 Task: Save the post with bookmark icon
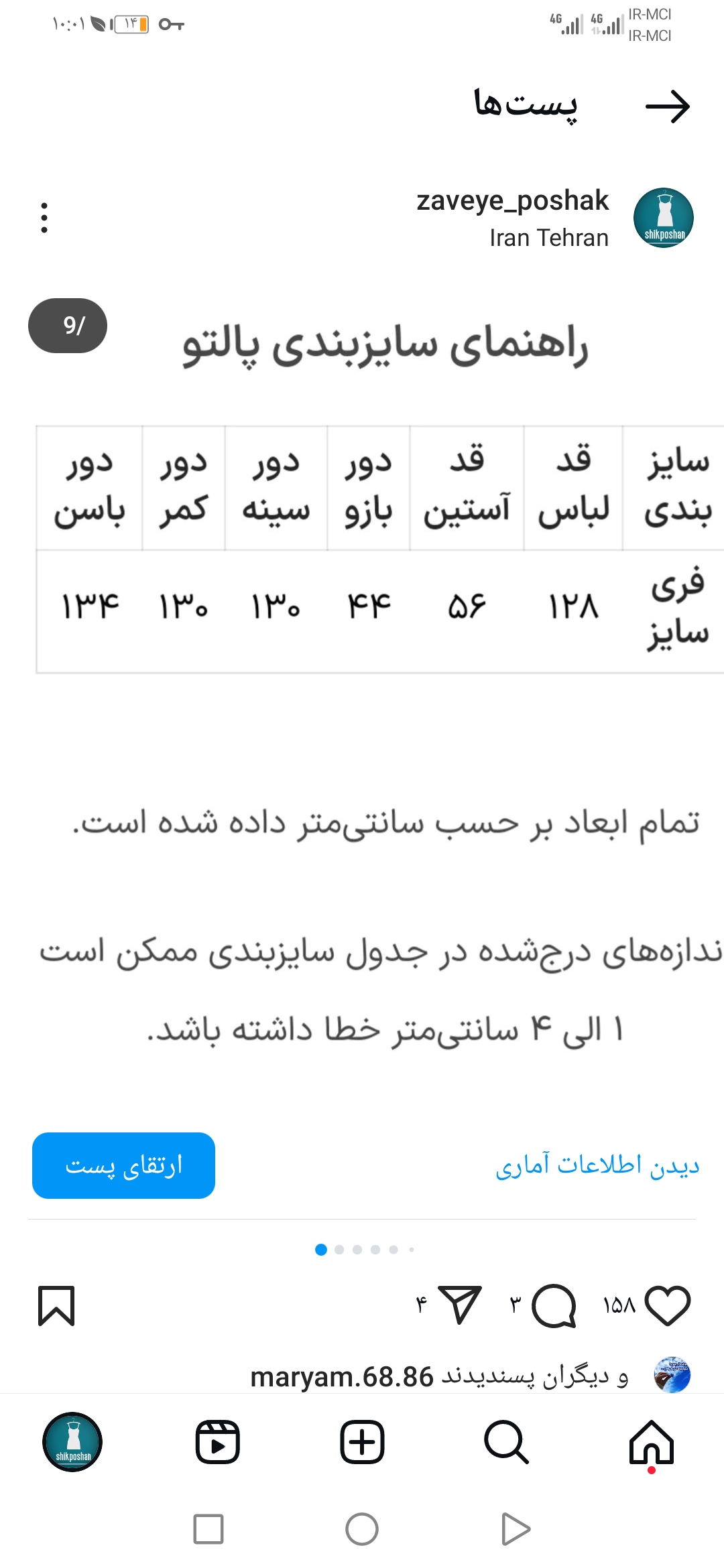click(x=56, y=1305)
